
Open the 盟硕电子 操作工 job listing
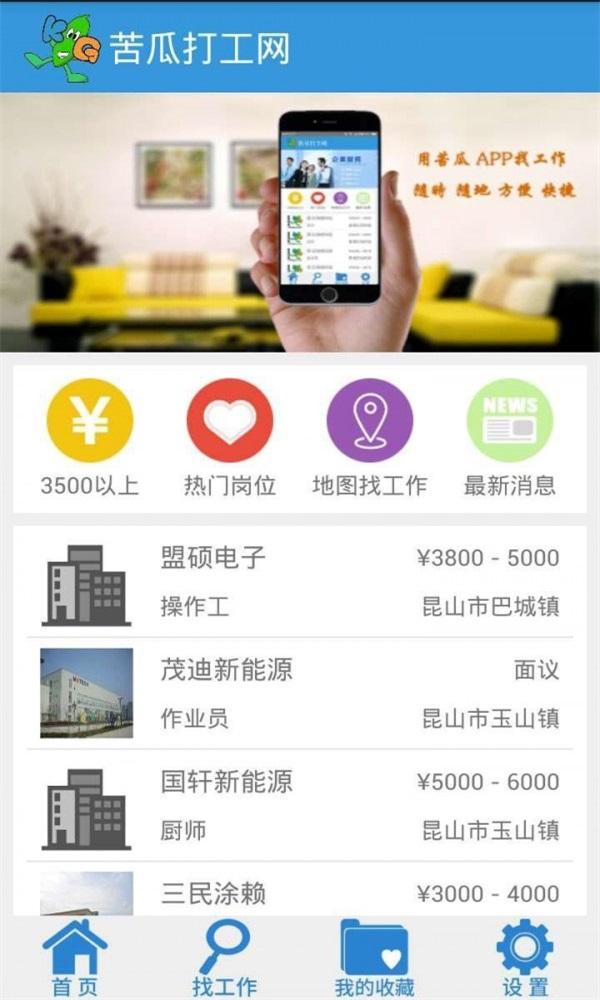pos(300,582)
